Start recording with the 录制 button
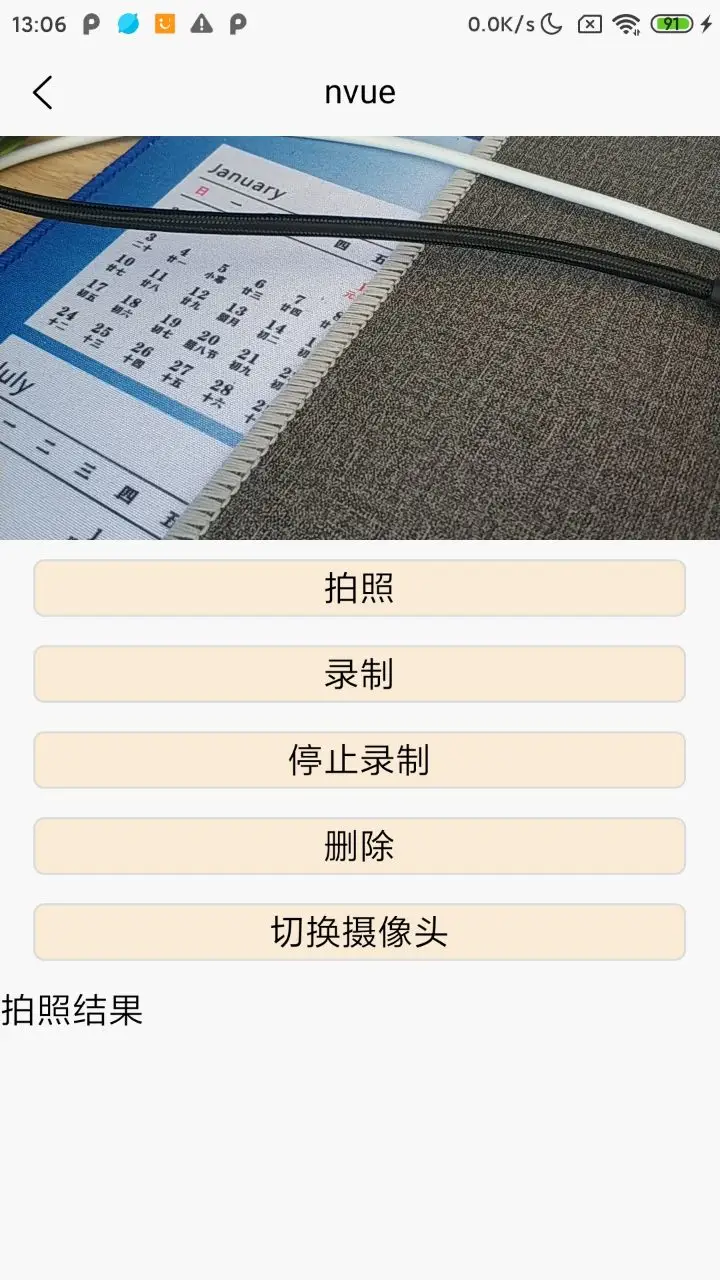The width and height of the screenshot is (720, 1280). (x=359, y=674)
